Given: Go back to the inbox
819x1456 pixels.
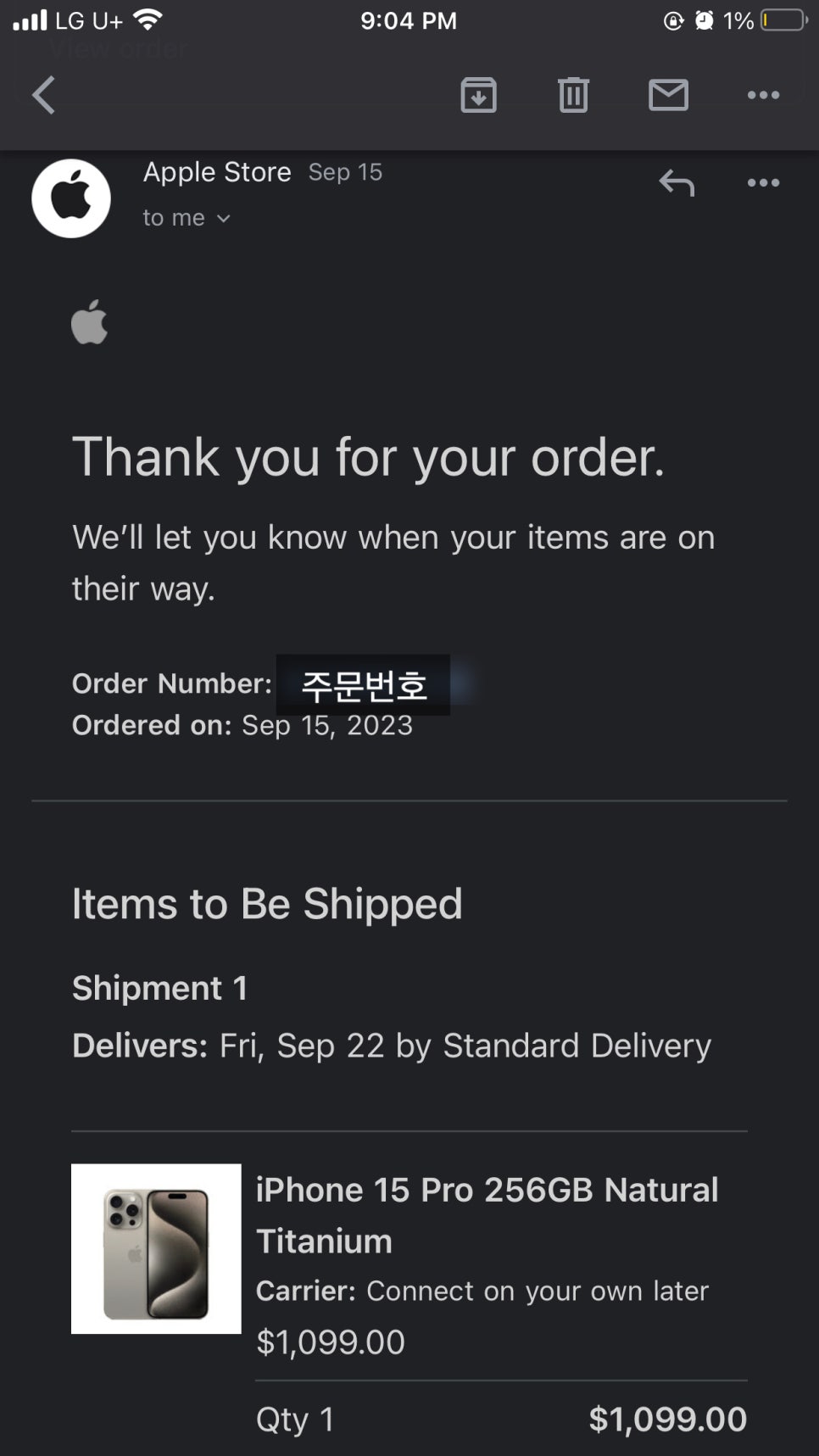Looking at the screenshot, I should (x=44, y=95).
